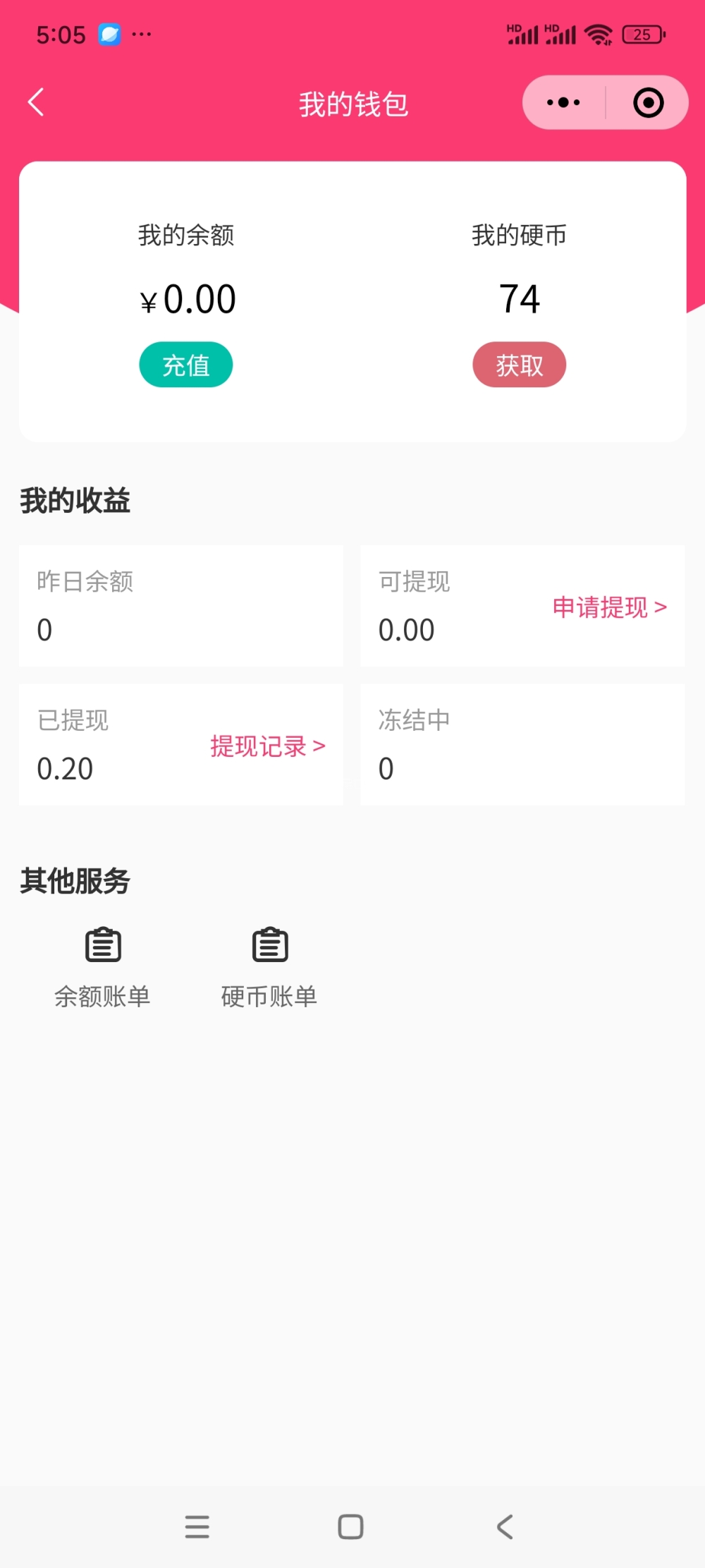Go back from 我的钱包 page
This screenshot has width=705, height=1568.
coord(37,102)
